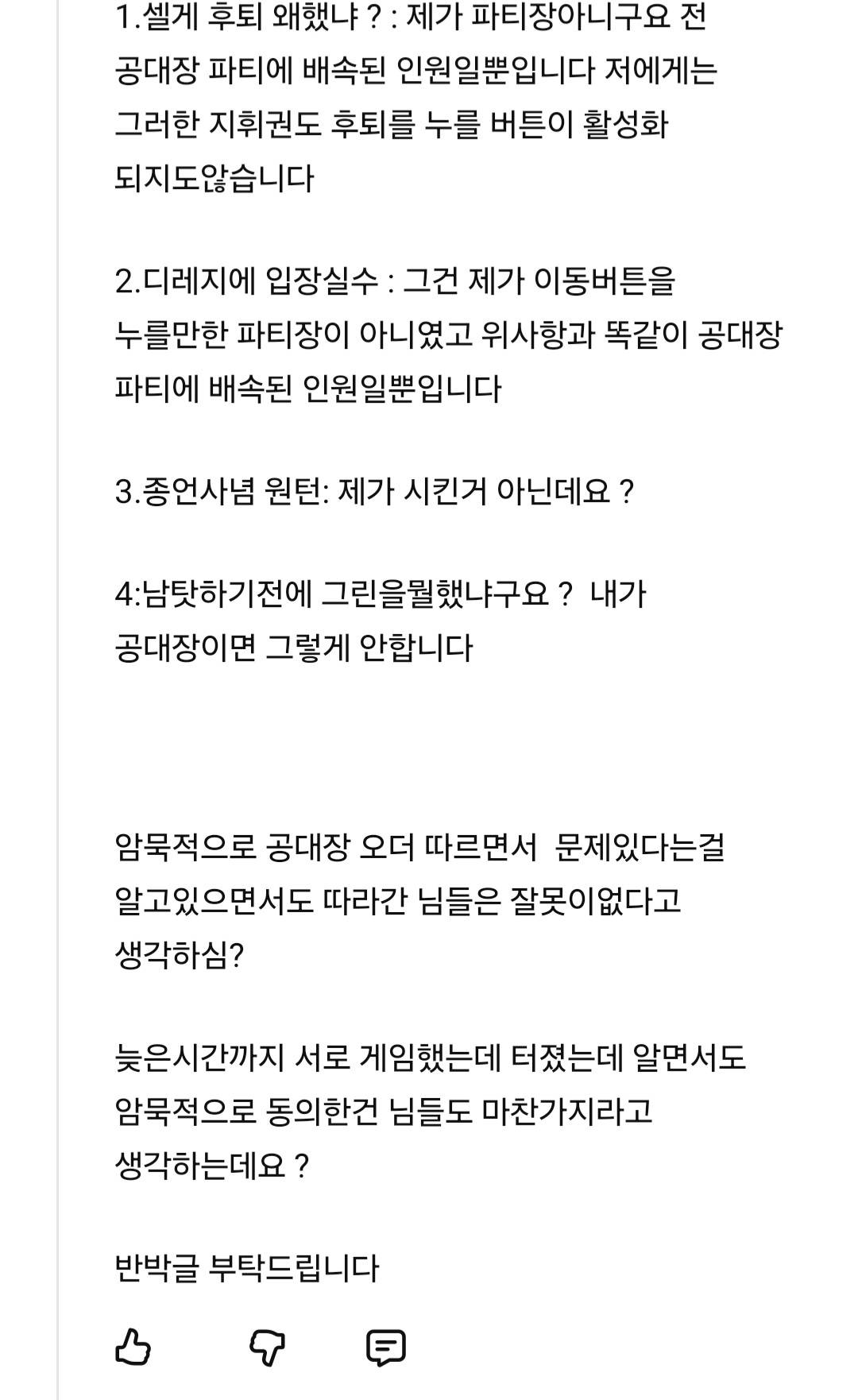
Task: Like this post with thumbs up
Action: (x=133, y=1347)
